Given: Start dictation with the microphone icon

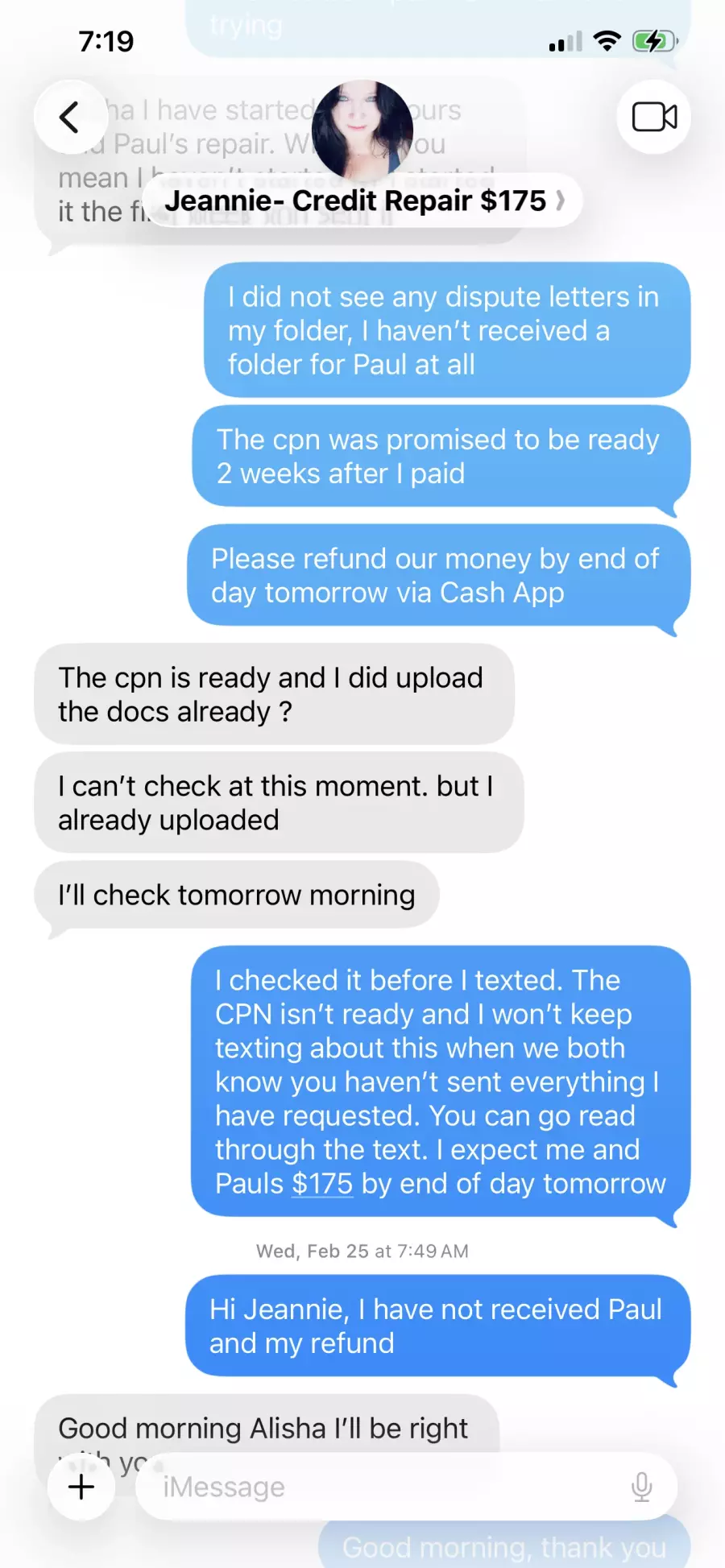Looking at the screenshot, I should [641, 1487].
